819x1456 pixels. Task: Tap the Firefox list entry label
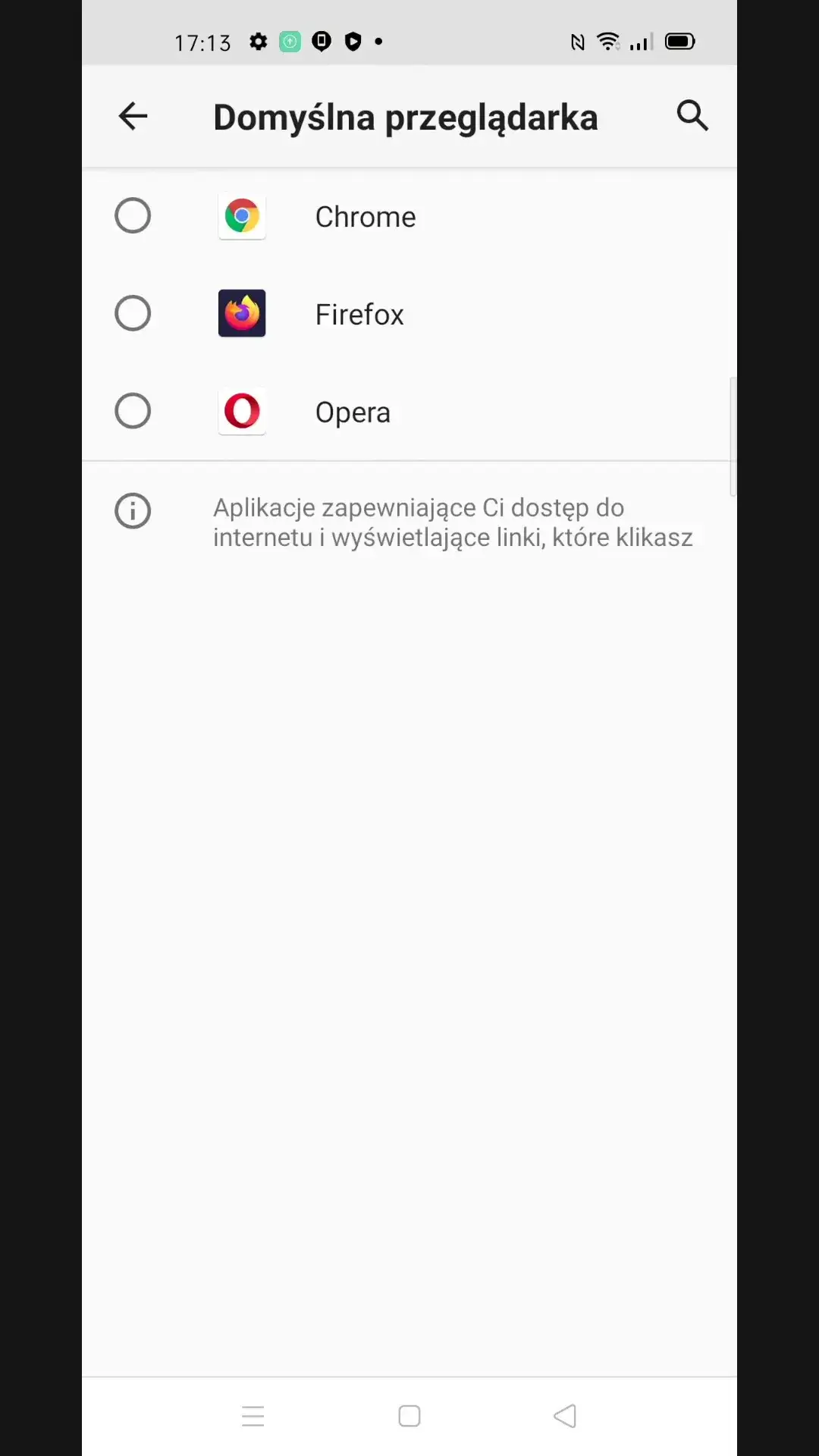coord(359,313)
